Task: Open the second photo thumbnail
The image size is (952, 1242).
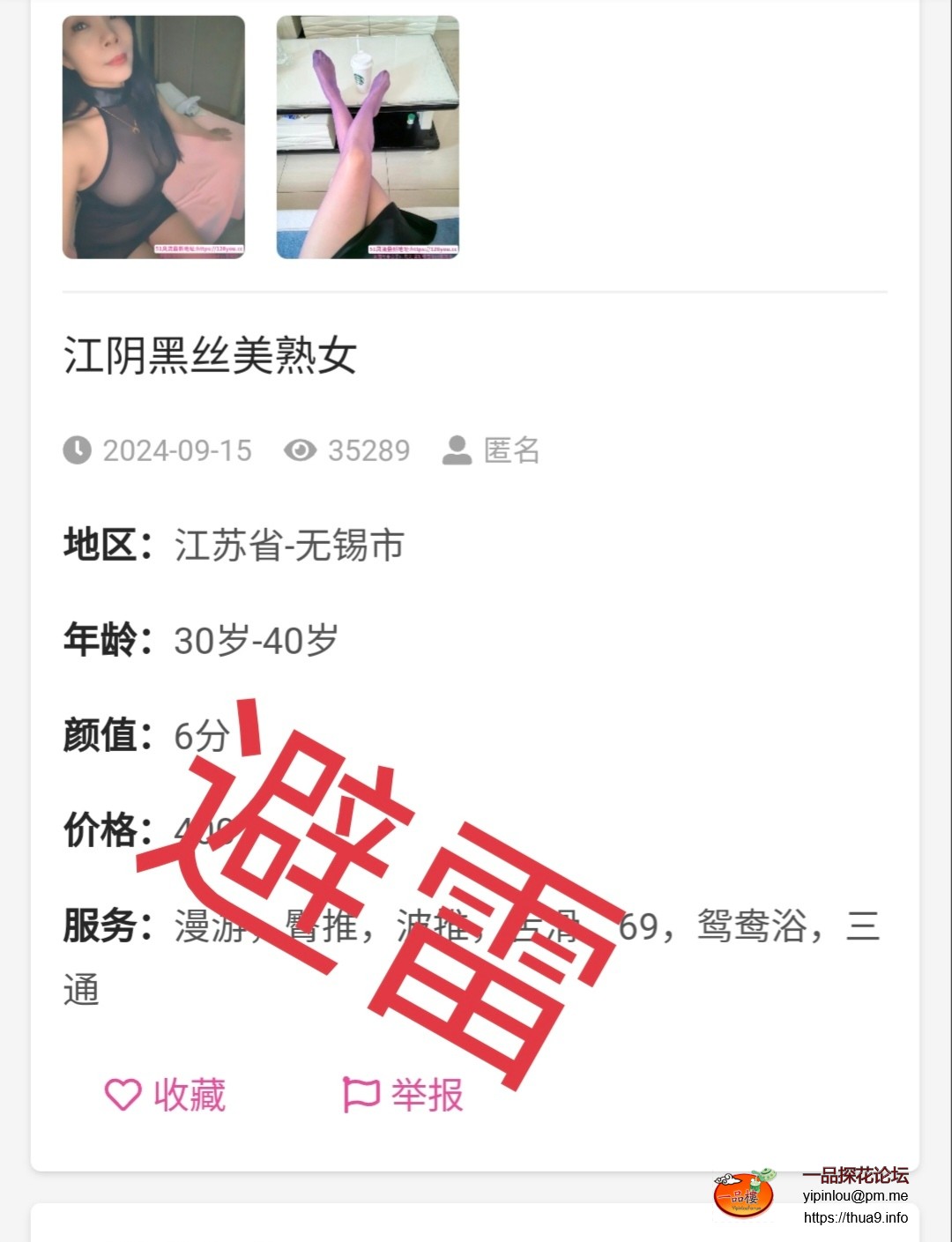Action: [x=368, y=138]
